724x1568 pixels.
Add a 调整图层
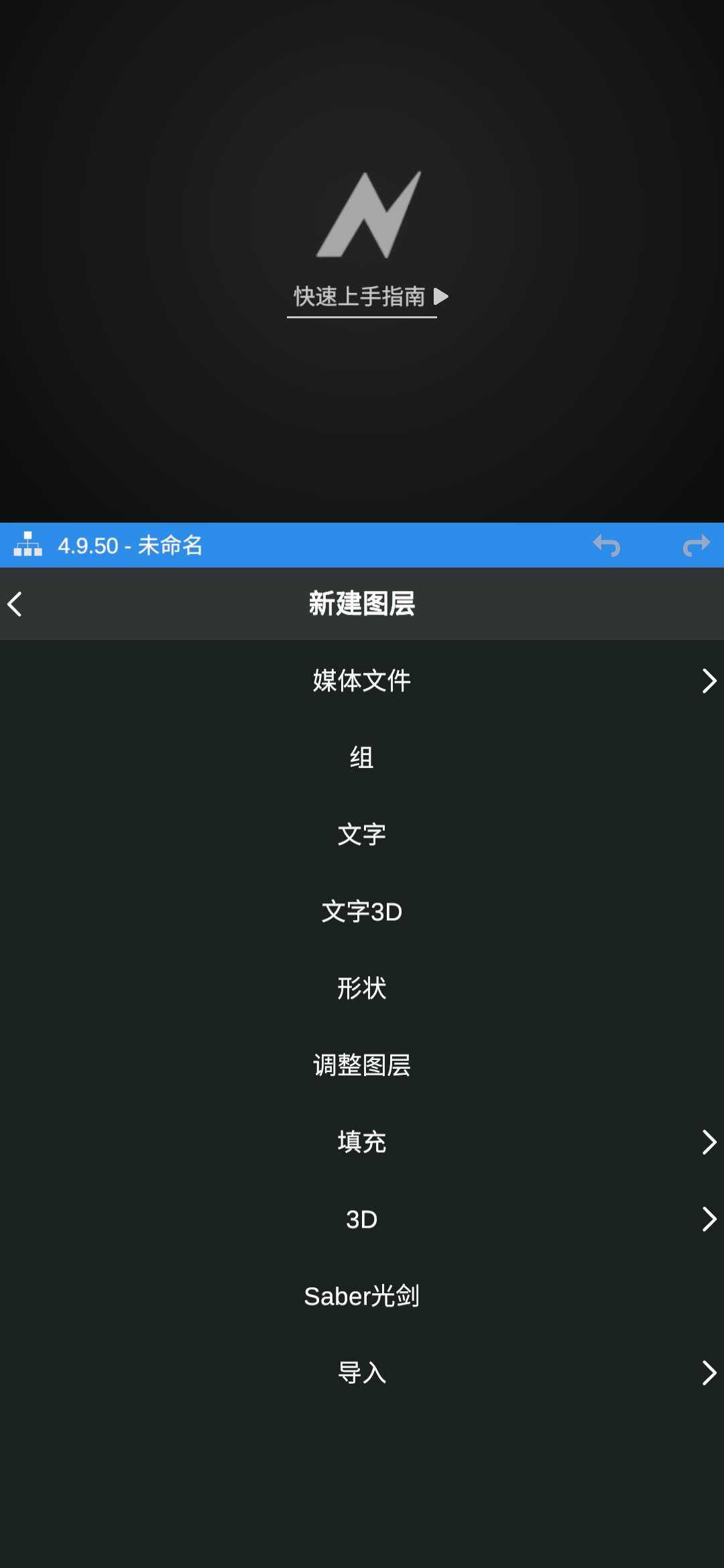pos(362,1065)
